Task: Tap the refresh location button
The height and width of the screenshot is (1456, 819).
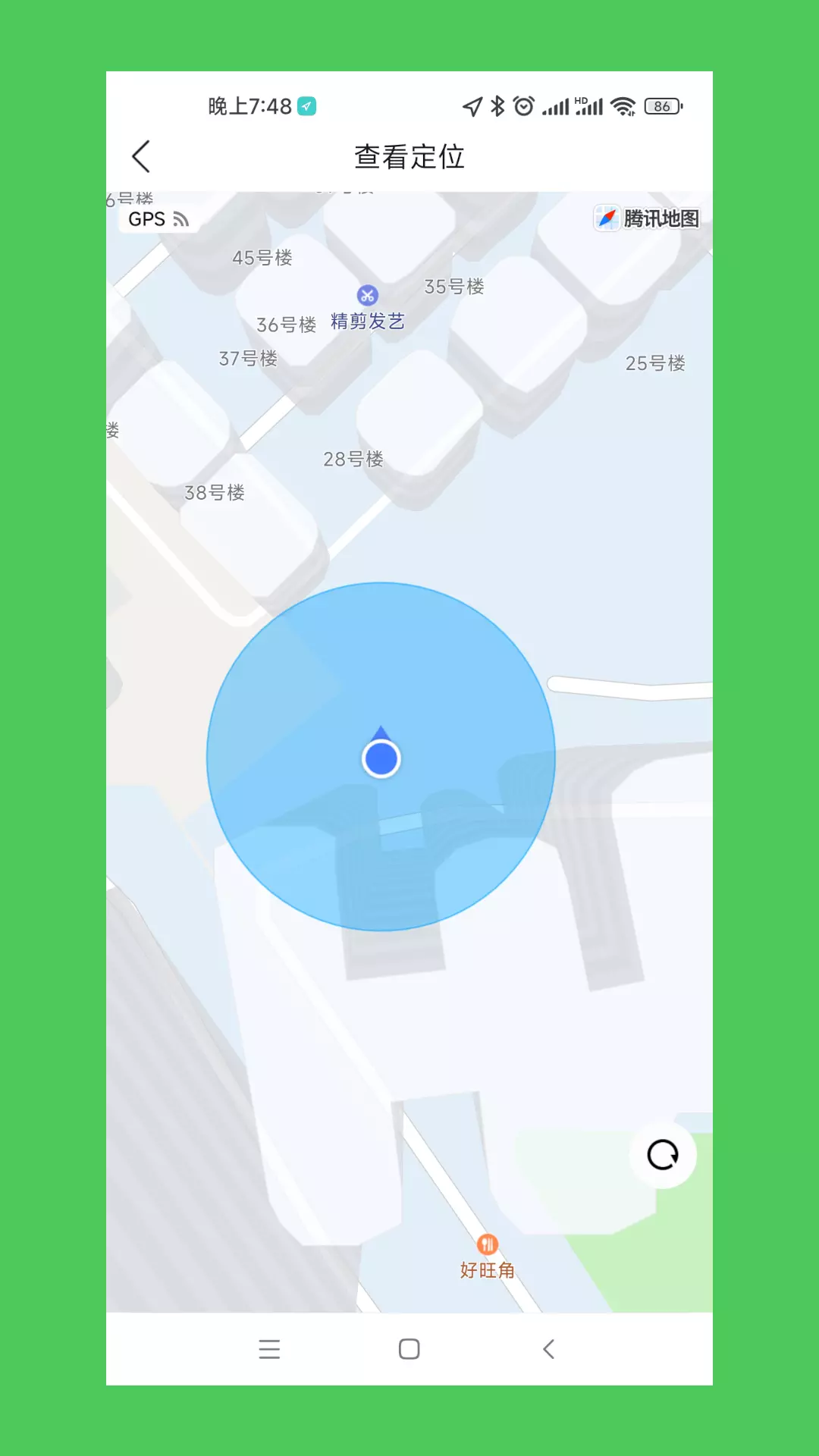Action: [663, 1155]
